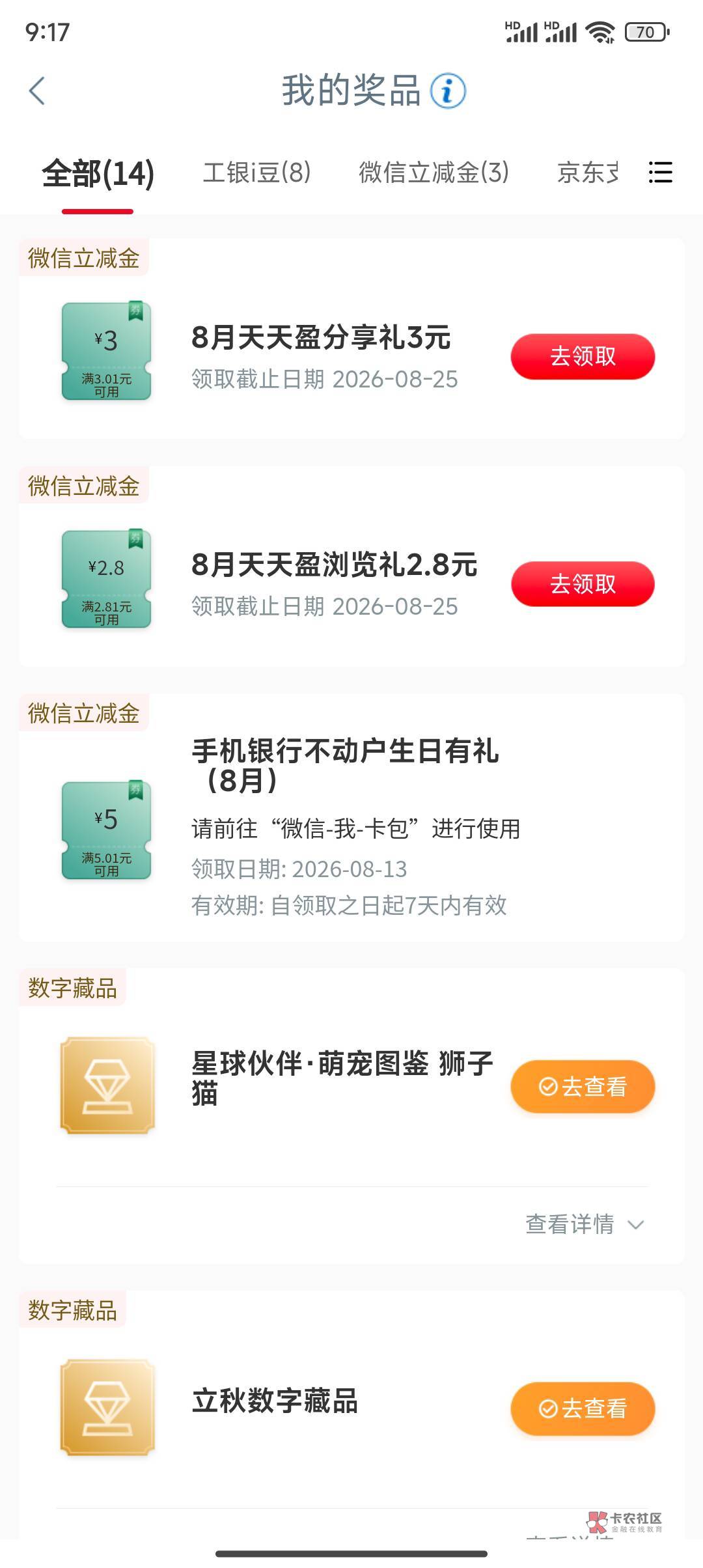Open the info icon beside 我的奖品
This screenshot has width=703, height=1568.
point(448,91)
